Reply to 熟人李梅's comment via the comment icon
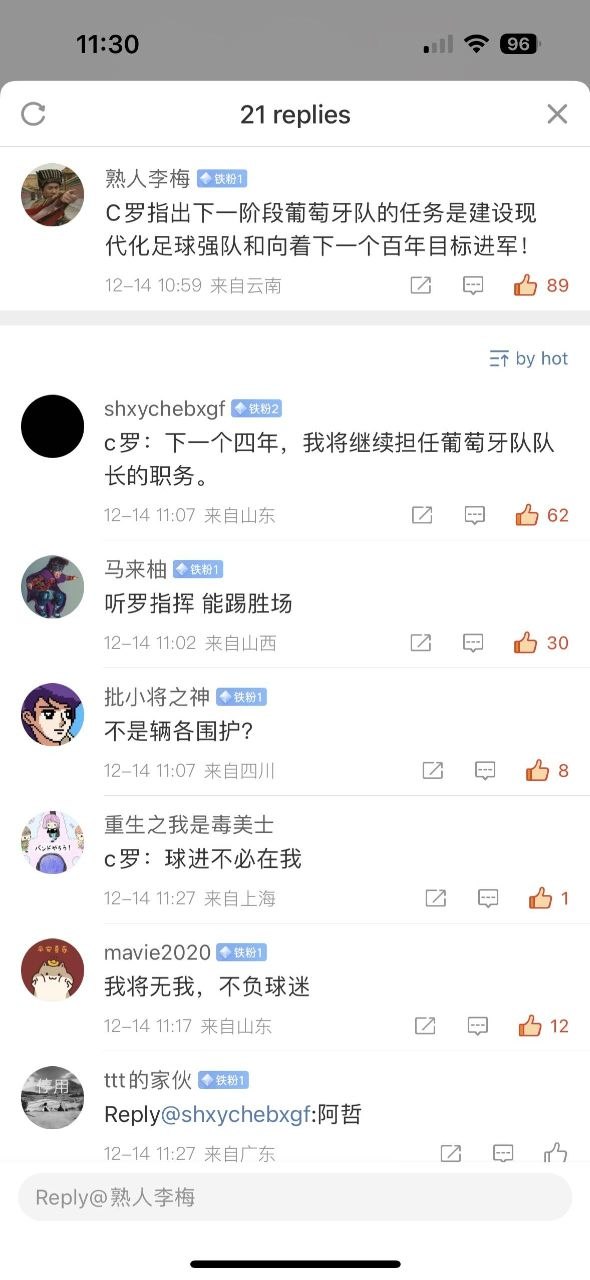Image resolution: width=590 pixels, height=1280 pixels. click(473, 286)
